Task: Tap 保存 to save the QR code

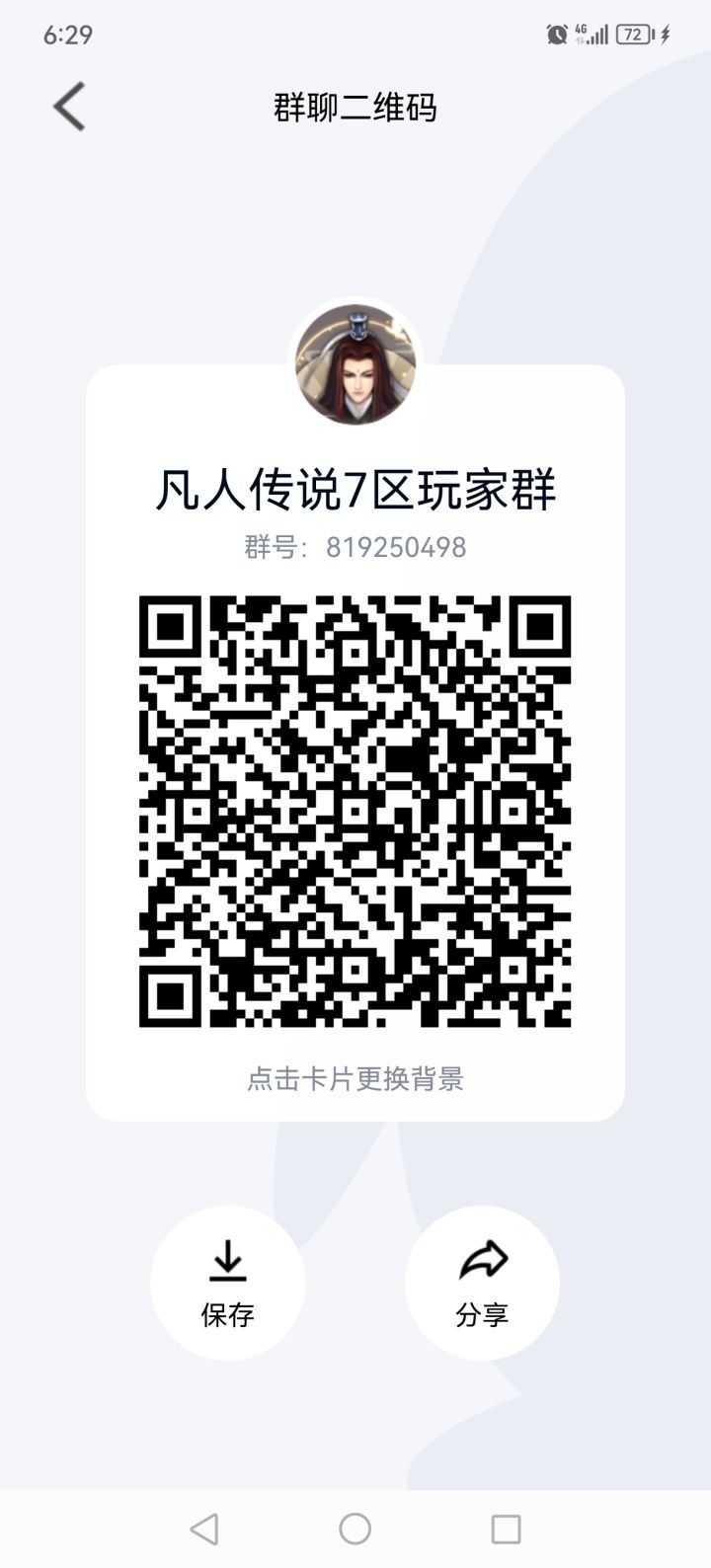Action: tap(229, 1315)
